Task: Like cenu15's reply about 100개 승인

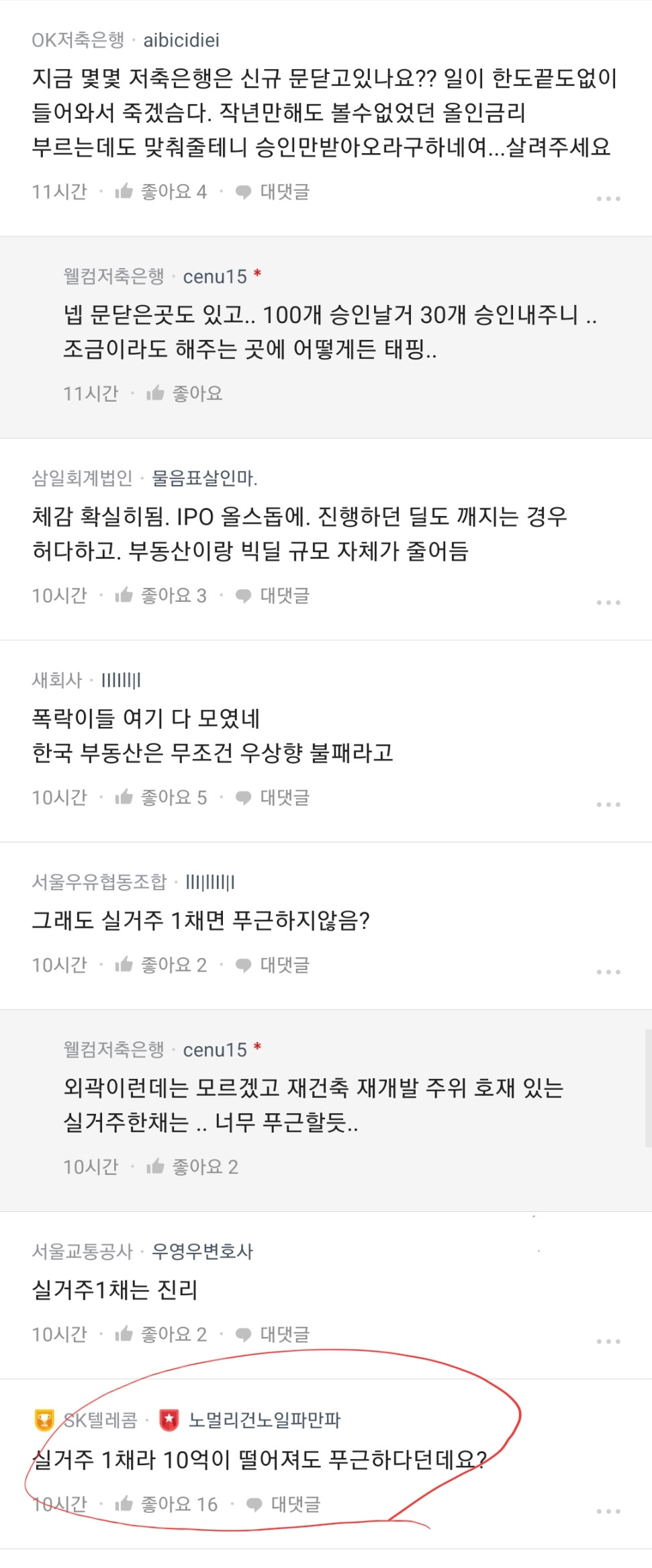Action: (x=185, y=394)
